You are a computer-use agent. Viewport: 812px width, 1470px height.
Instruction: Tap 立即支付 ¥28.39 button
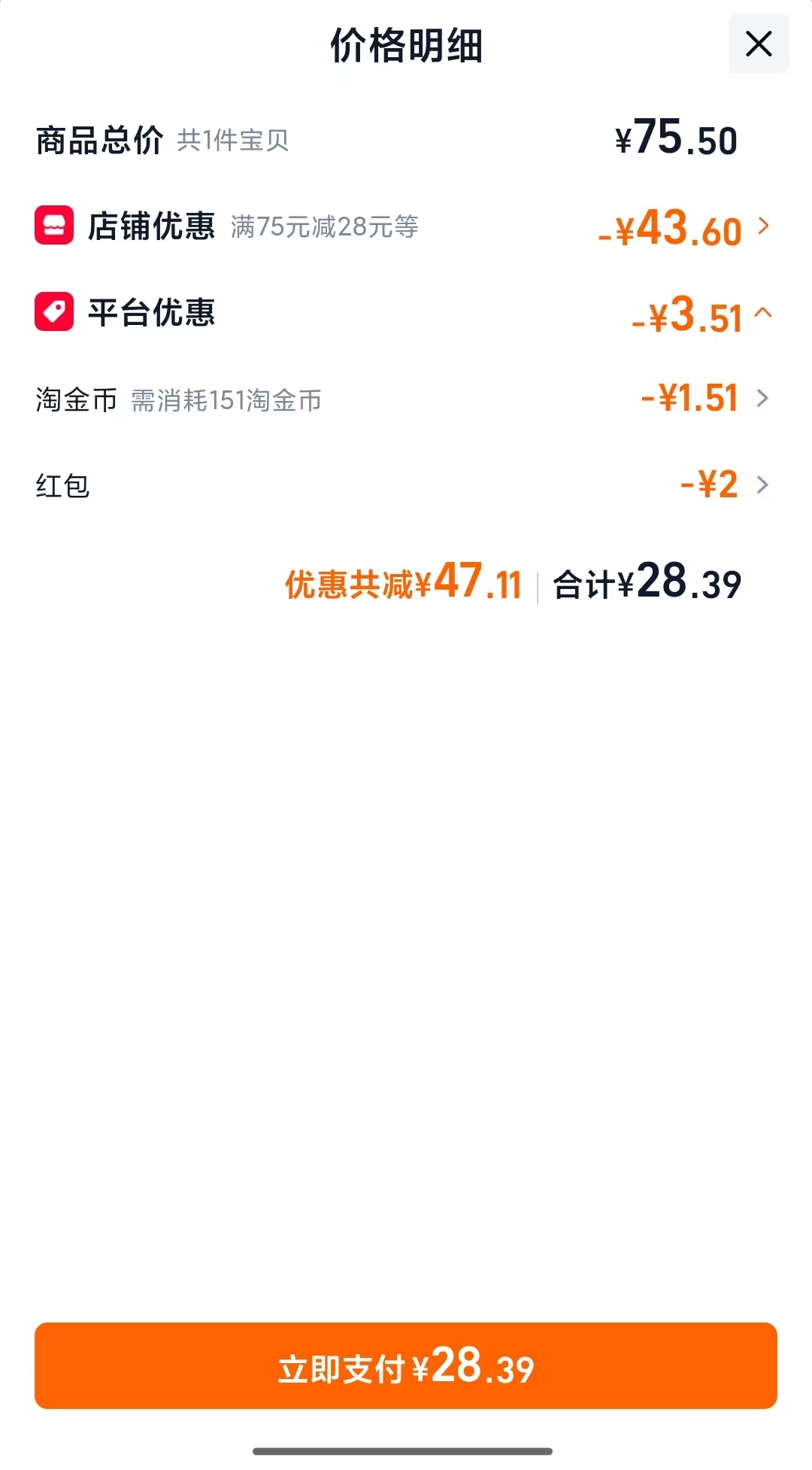(406, 1365)
